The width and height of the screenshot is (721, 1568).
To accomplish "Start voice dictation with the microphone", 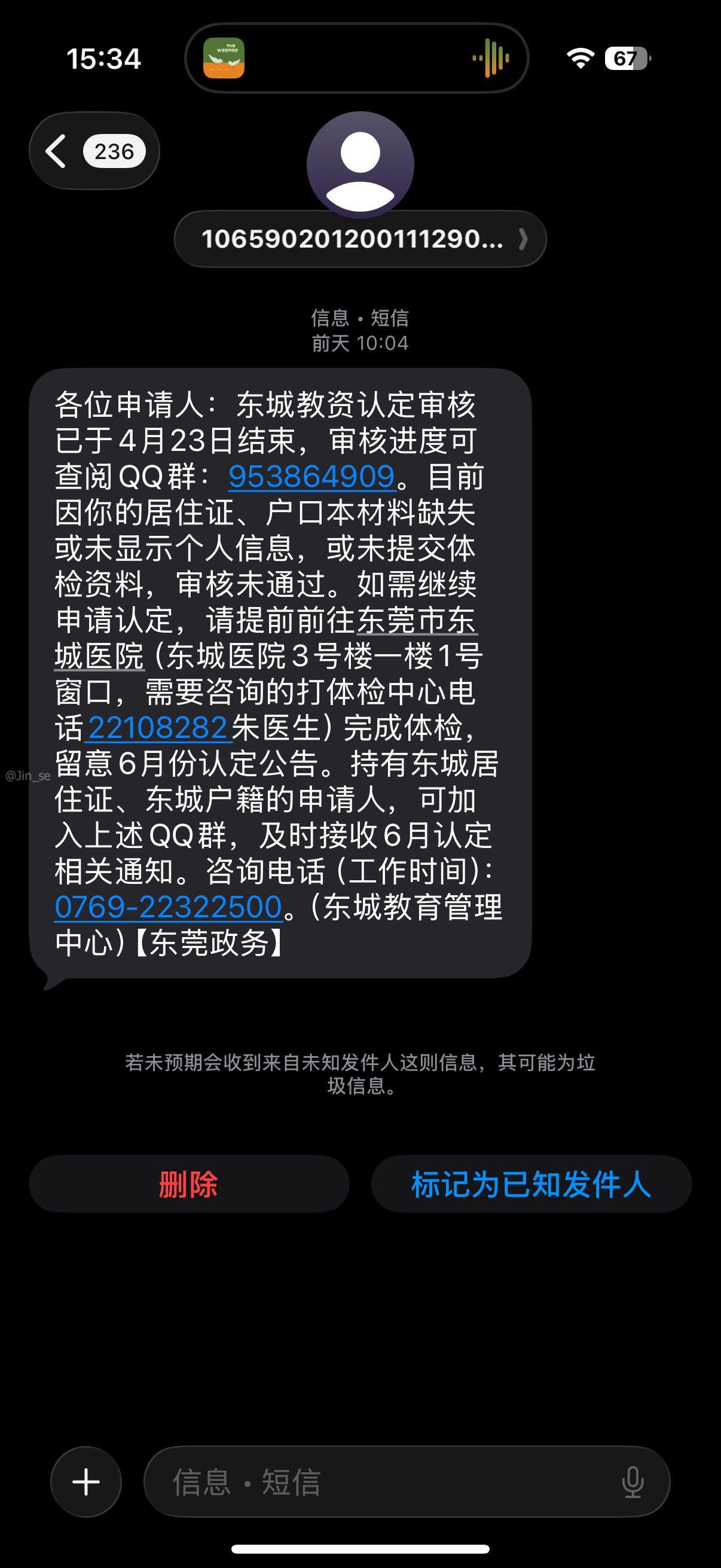I will (x=633, y=1481).
